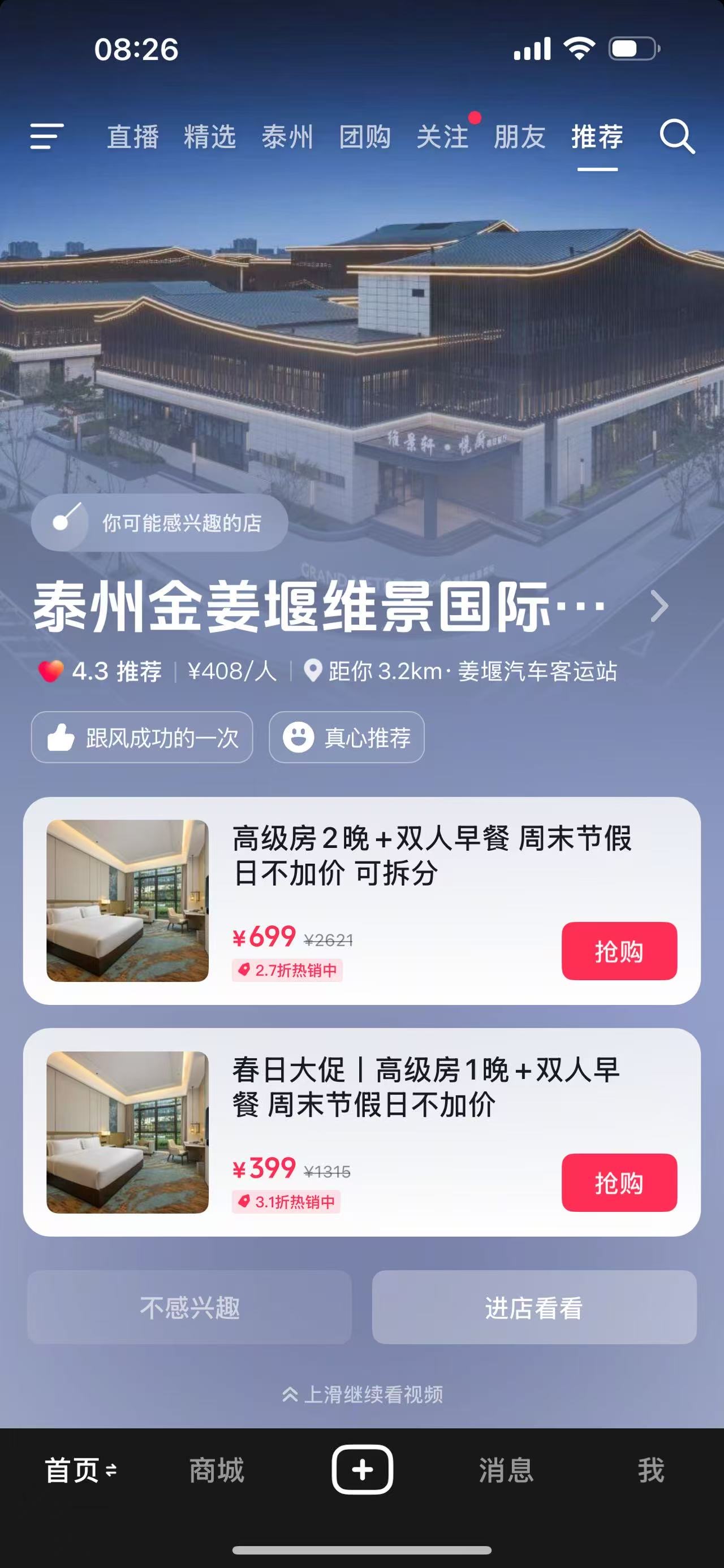Tap 进店看看 to visit the store

tap(534, 1307)
